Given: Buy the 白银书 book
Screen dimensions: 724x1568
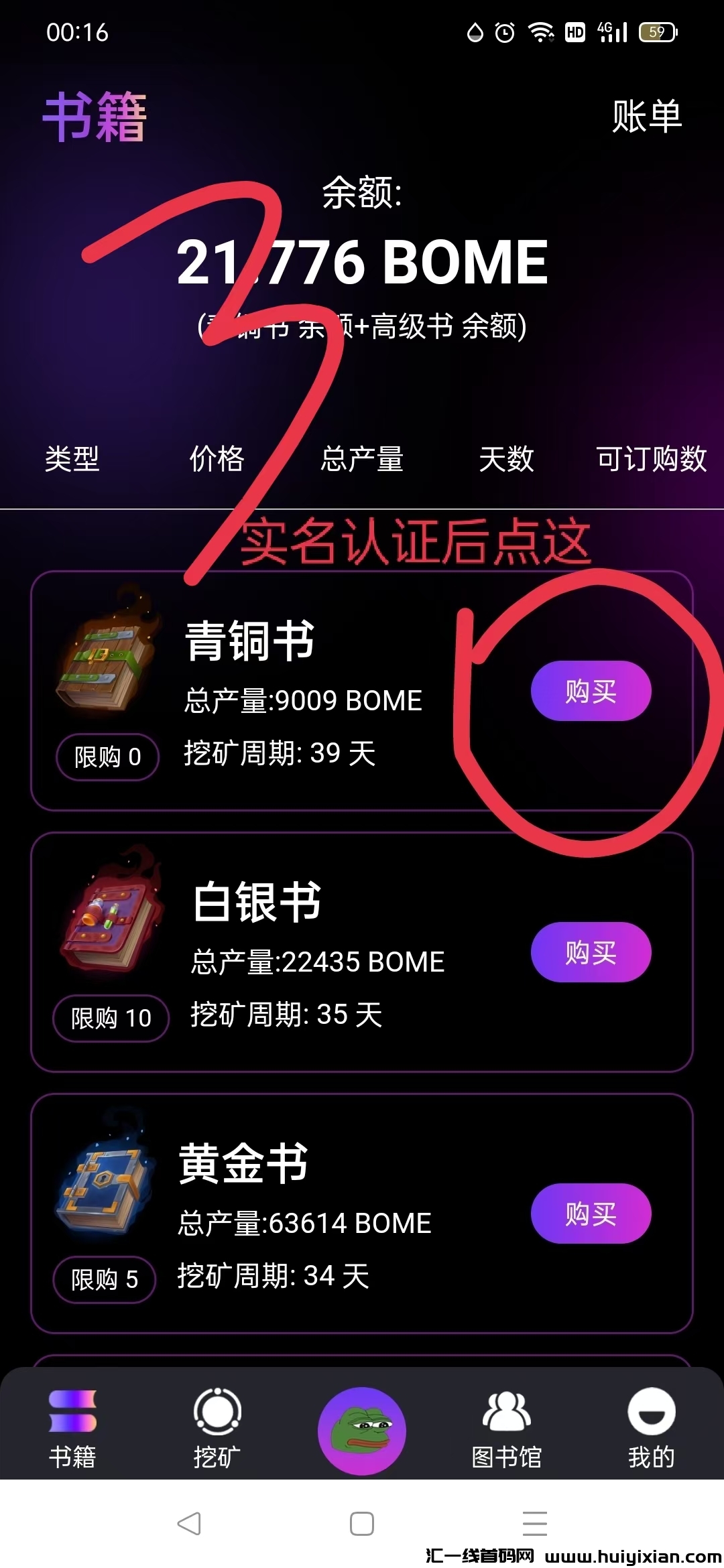Looking at the screenshot, I should (591, 952).
